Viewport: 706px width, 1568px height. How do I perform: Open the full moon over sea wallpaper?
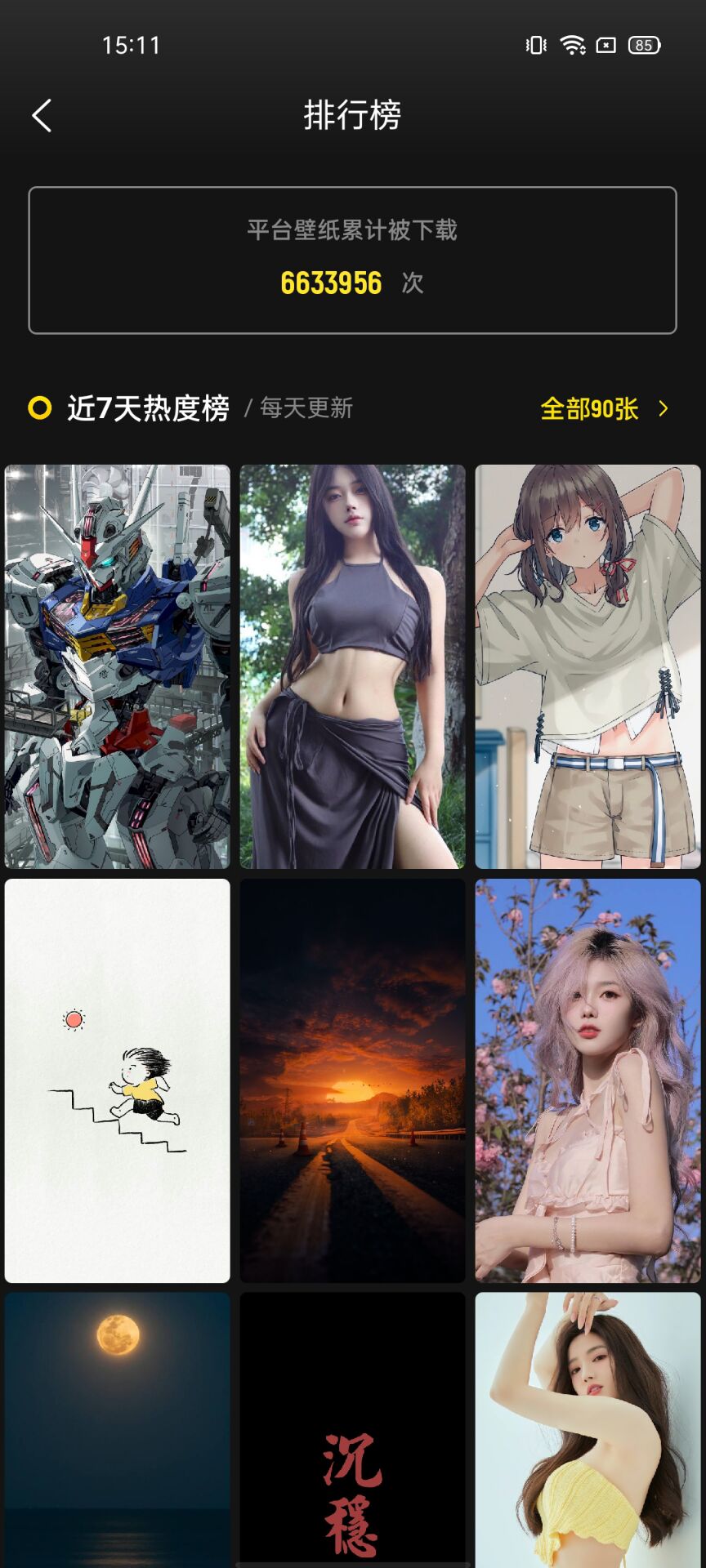tap(118, 1429)
